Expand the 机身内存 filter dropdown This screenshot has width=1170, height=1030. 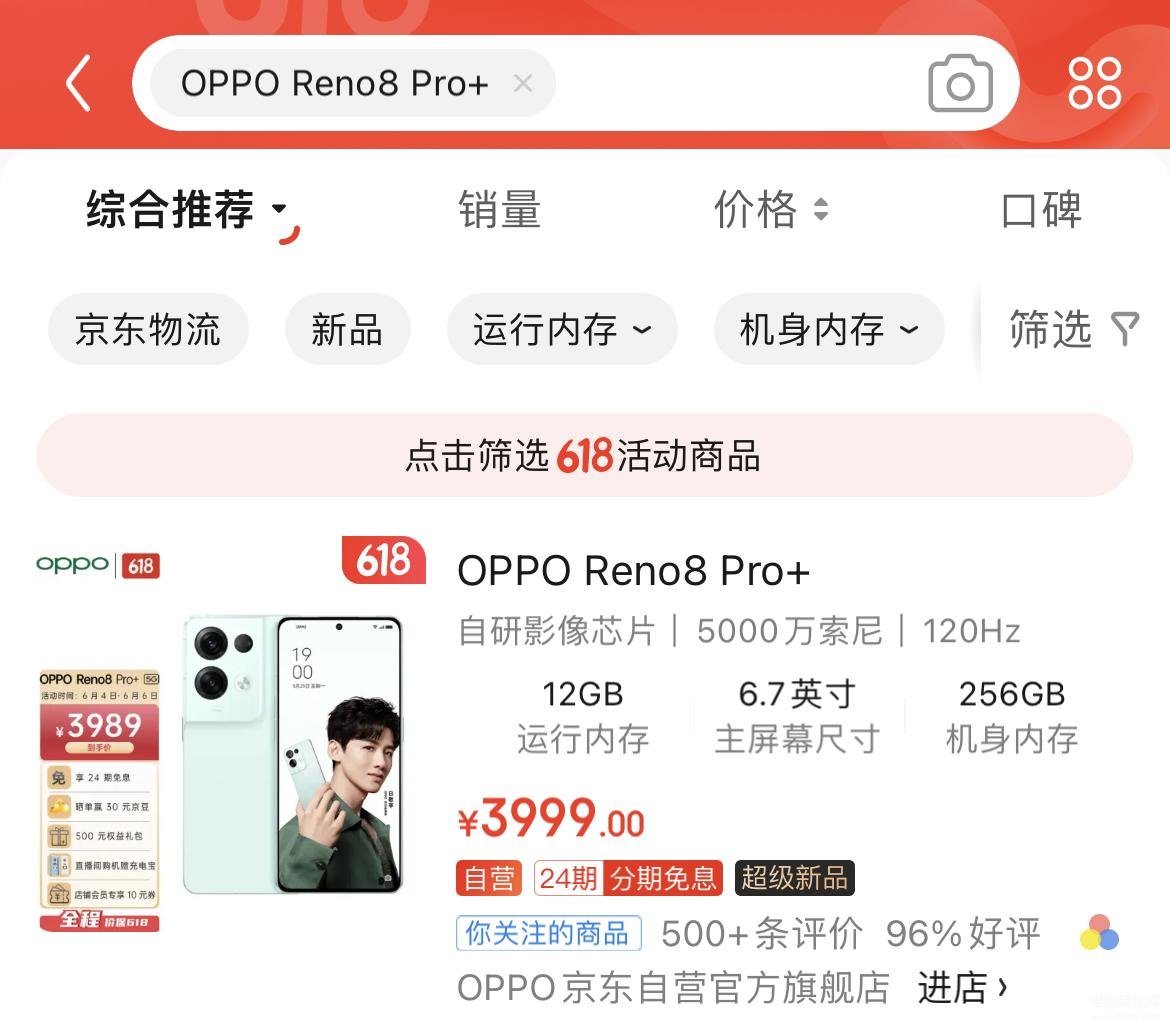point(828,329)
